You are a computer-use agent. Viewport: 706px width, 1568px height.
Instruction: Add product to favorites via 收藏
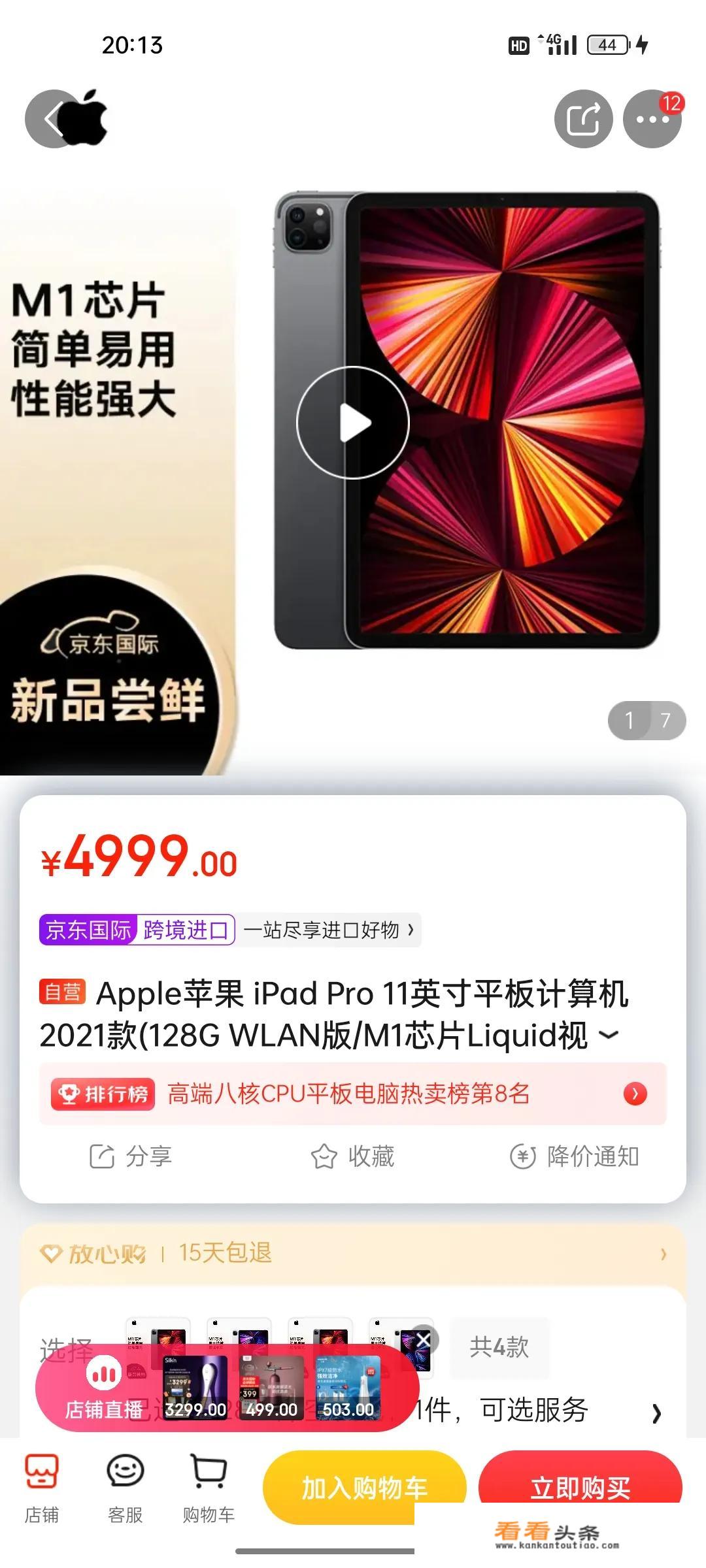[x=353, y=1156]
